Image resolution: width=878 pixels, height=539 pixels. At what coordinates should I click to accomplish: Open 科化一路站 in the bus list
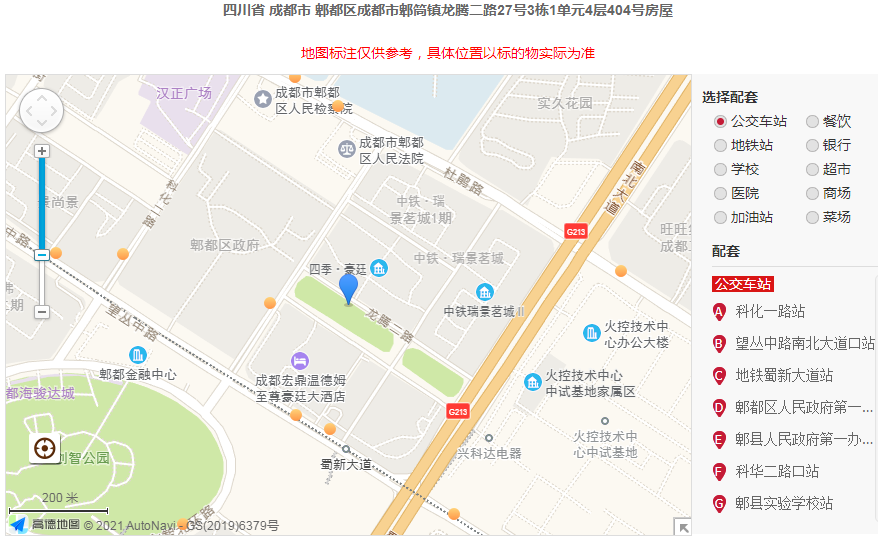tap(770, 312)
